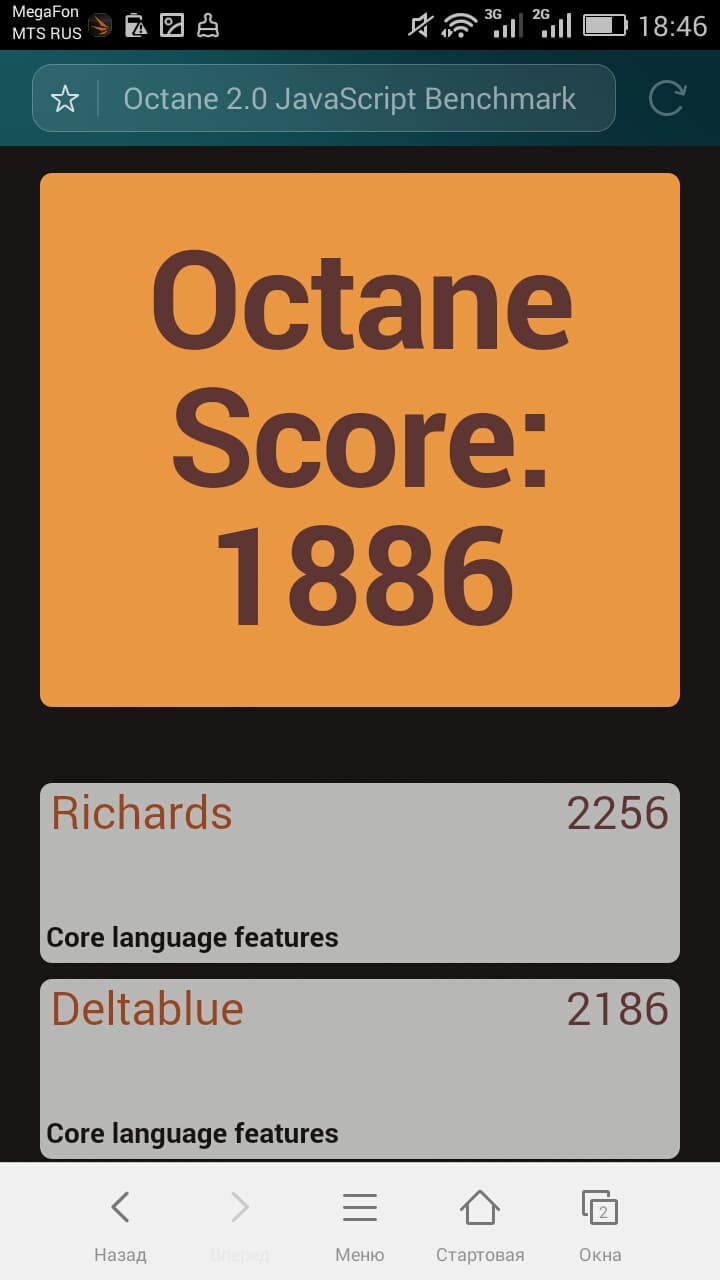Image resolution: width=720 pixels, height=1280 pixels.
Task: Go back with the Назад button
Action: pos(120,1224)
